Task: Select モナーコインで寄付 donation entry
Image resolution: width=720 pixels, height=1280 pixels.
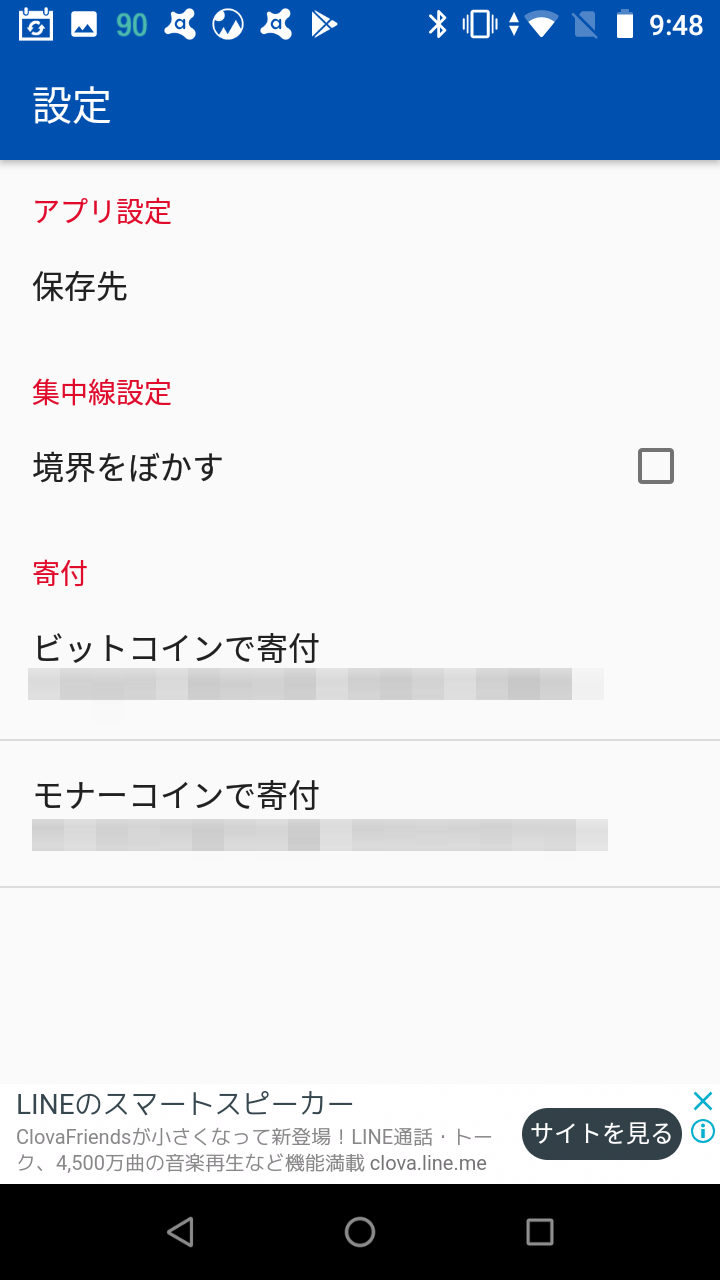Action: (x=360, y=810)
